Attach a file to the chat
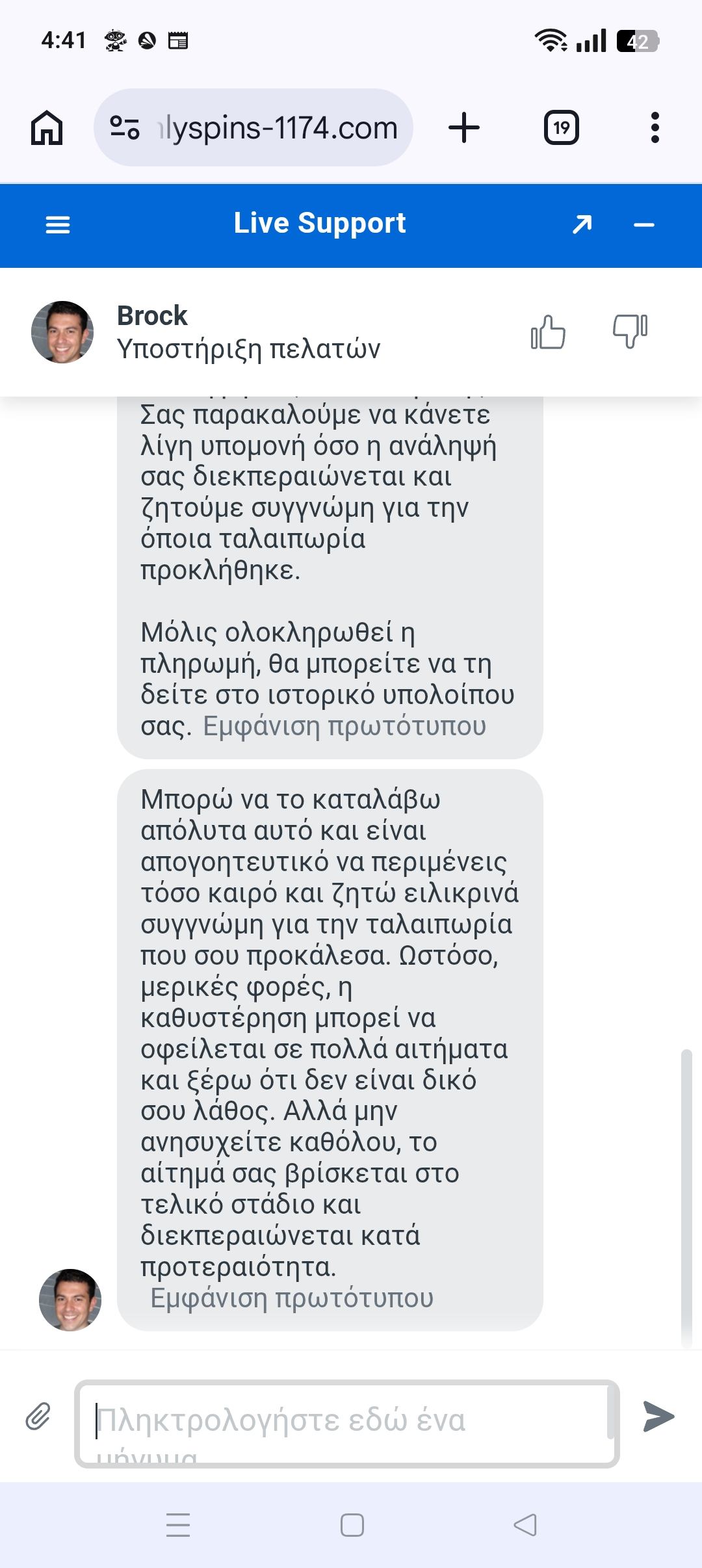702x1568 pixels. 38,1417
